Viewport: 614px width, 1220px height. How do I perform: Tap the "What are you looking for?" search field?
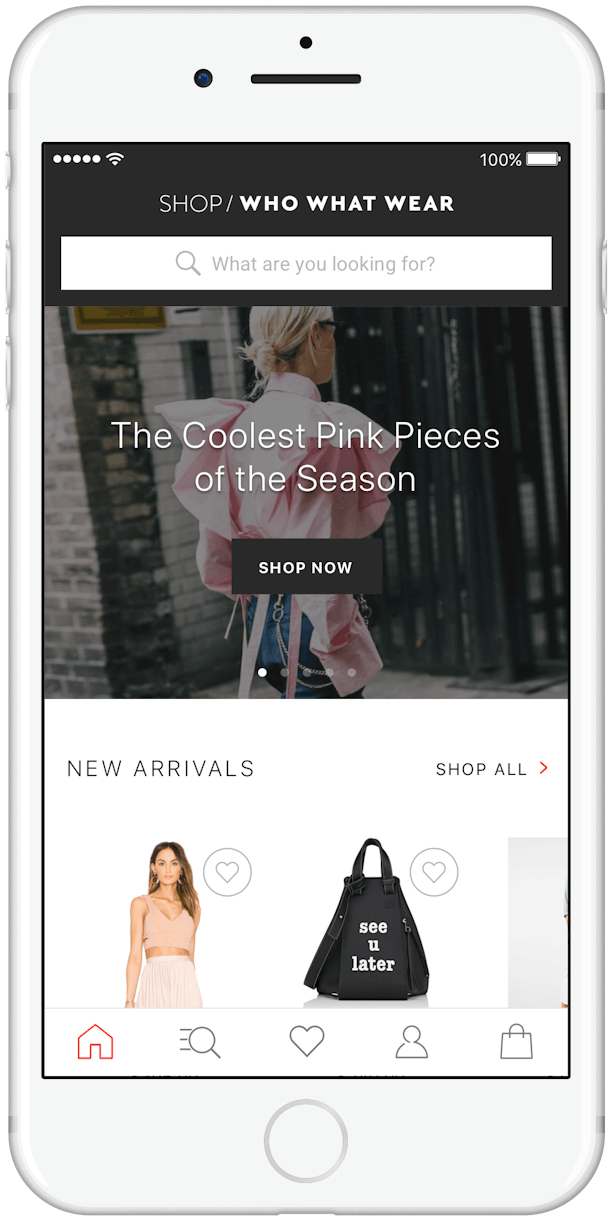[x=306, y=264]
